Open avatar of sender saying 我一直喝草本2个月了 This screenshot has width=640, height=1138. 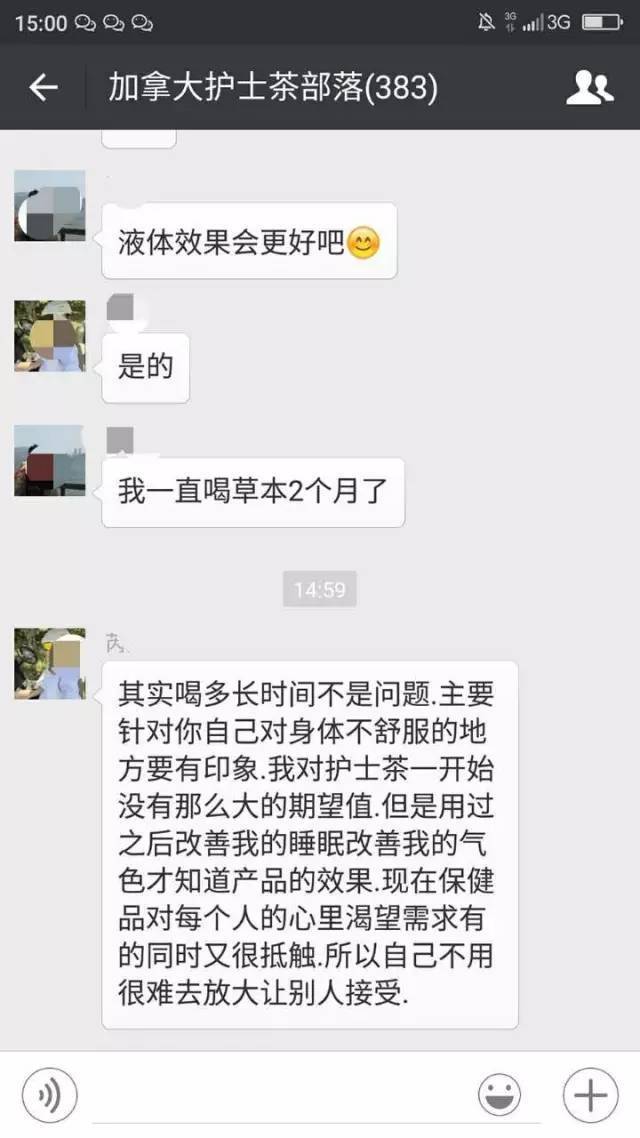tap(49, 460)
